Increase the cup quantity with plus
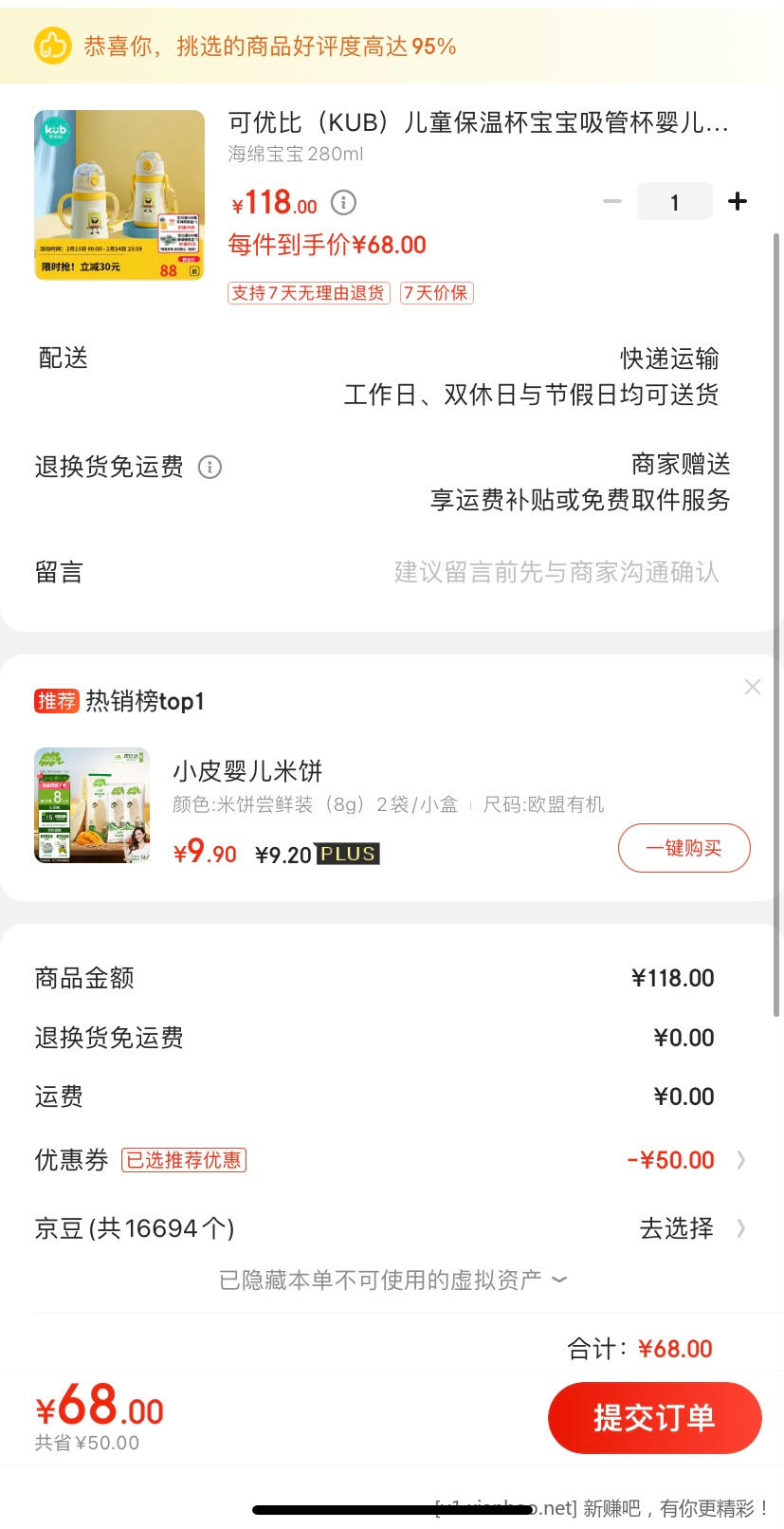This screenshot has height=1529, width=784. [x=738, y=201]
